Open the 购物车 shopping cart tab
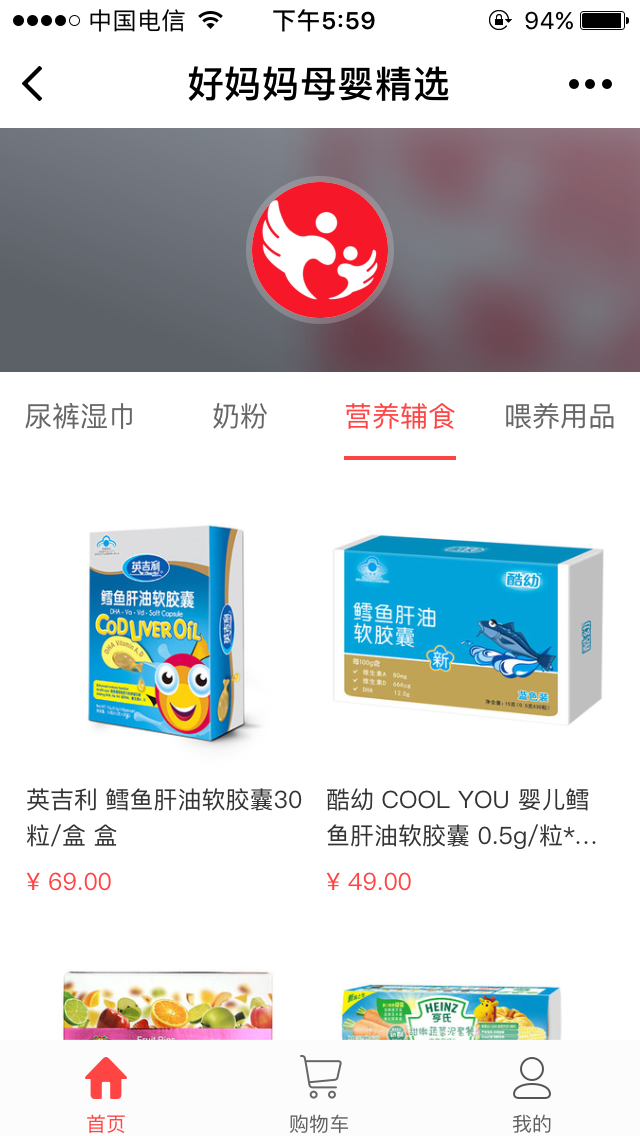Viewport: 640px width, 1136px height. (319, 1094)
